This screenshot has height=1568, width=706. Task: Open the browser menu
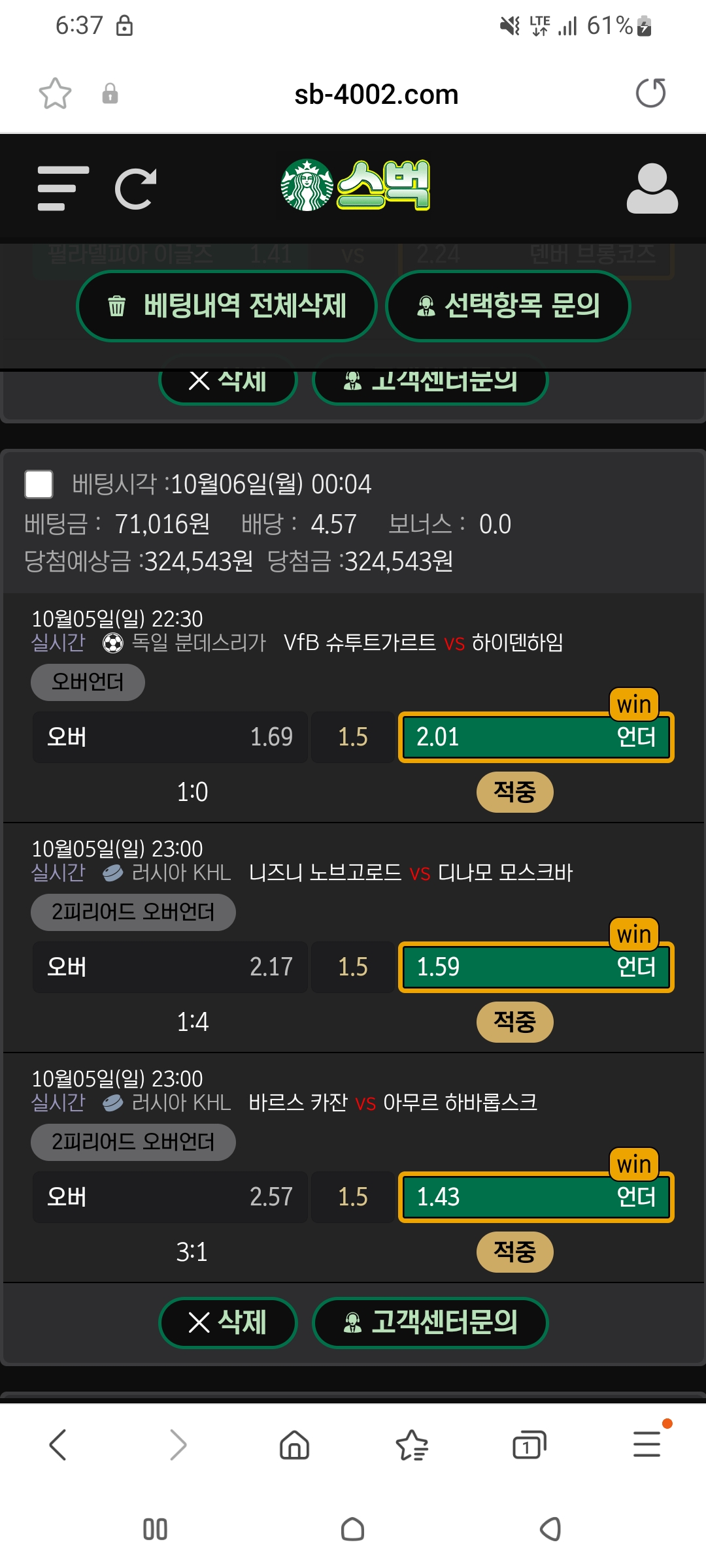[647, 1445]
